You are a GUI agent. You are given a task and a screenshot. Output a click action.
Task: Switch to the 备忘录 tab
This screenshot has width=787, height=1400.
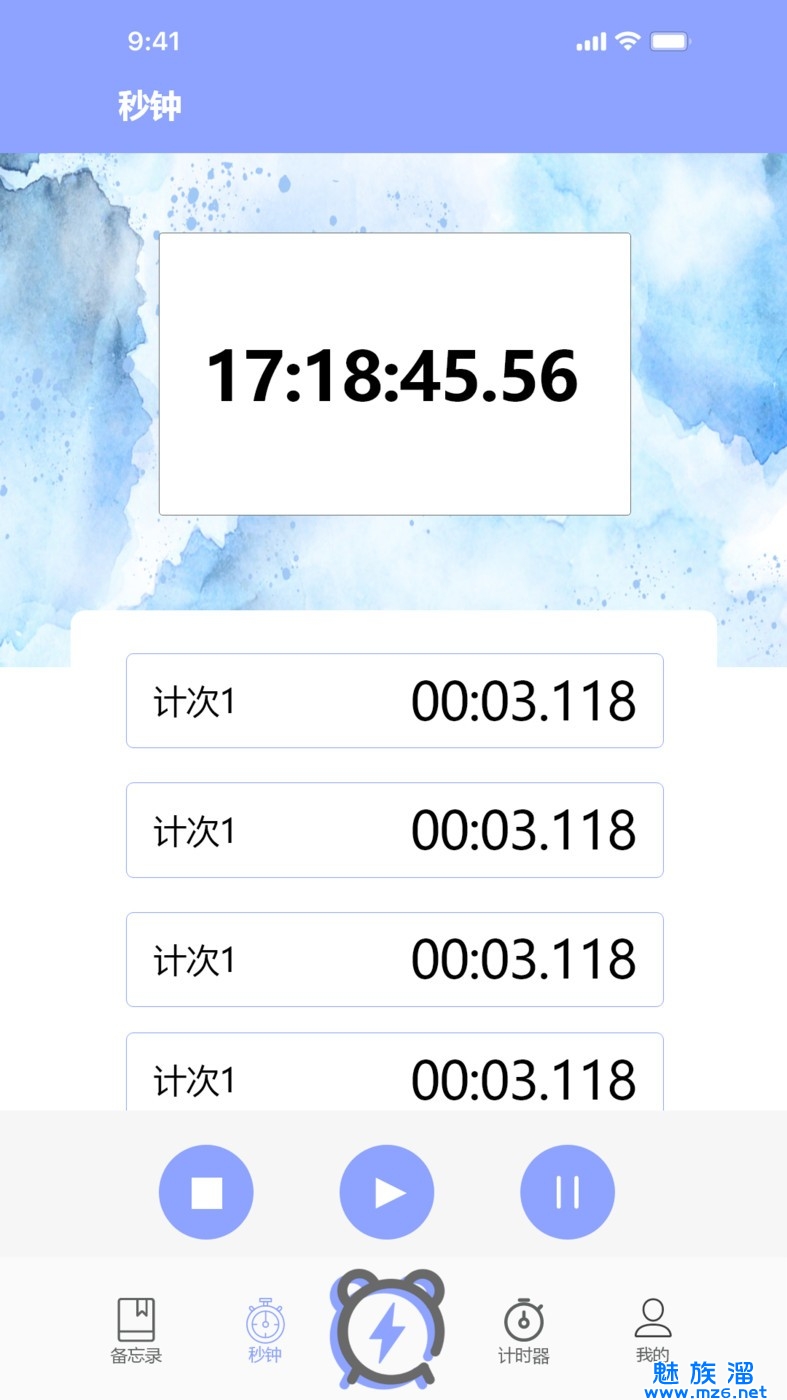pos(136,1330)
